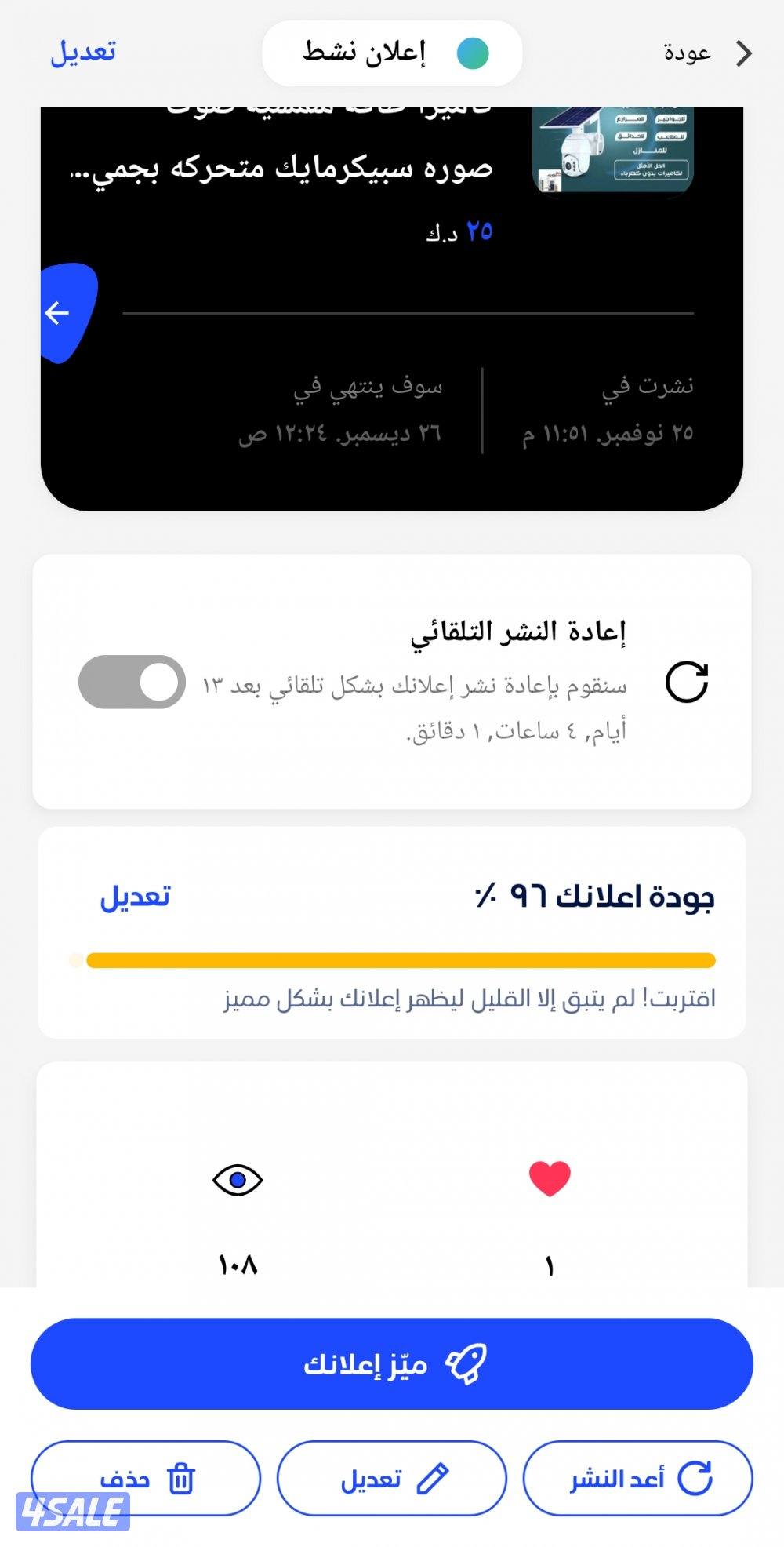The width and height of the screenshot is (784, 1547).
Task: Open back navigation with the chevron beside عودة
Action: [742, 51]
